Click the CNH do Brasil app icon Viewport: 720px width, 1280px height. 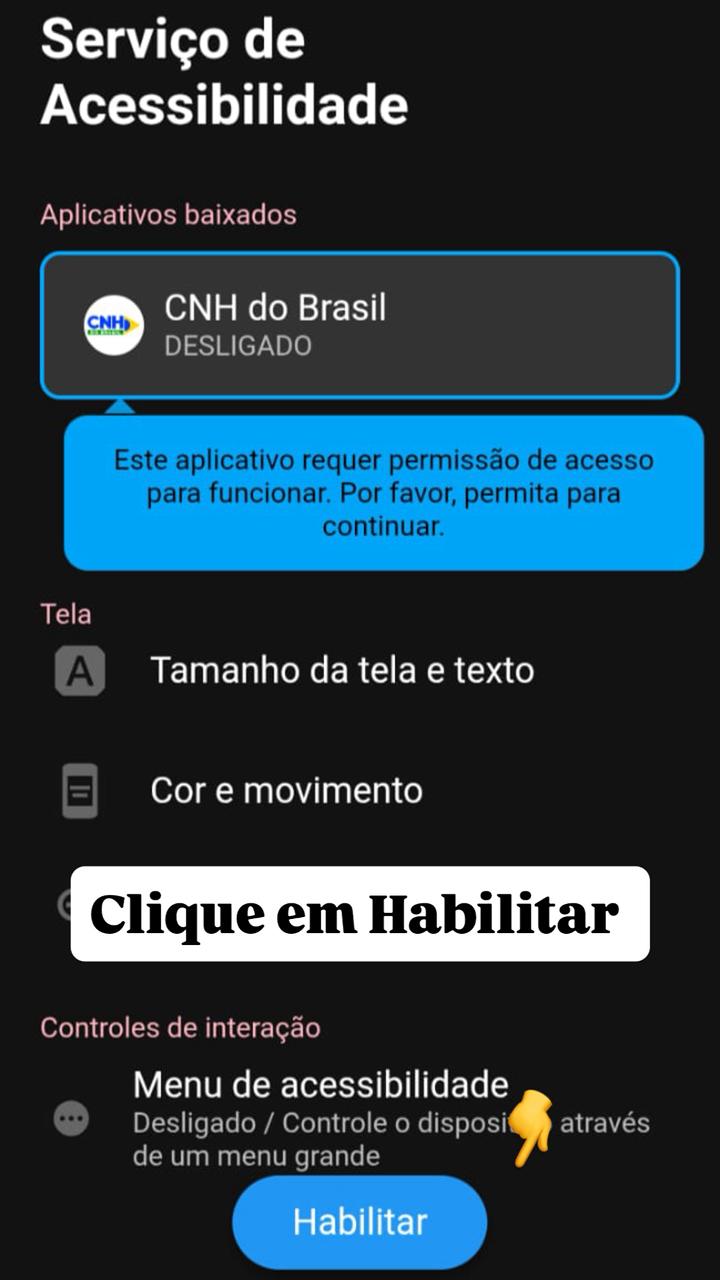(x=113, y=324)
